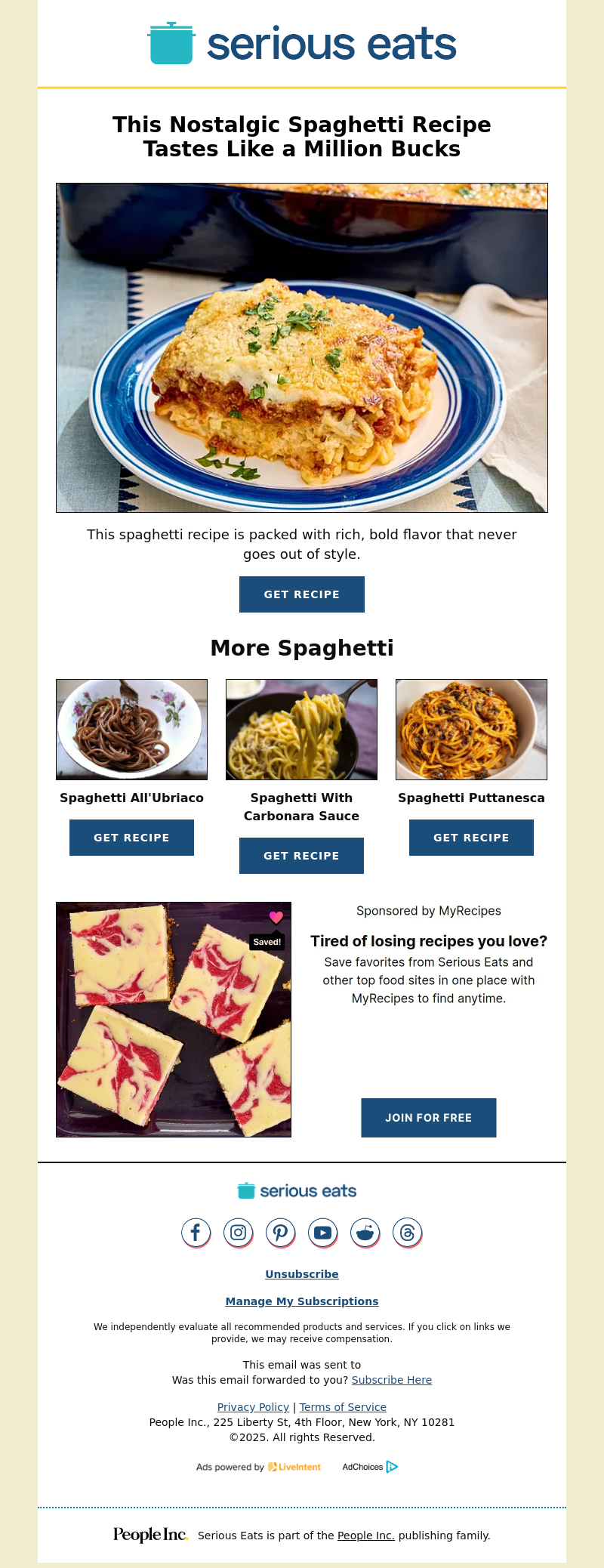Open the nostalgic spaghetti hero image

[x=301, y=347]
